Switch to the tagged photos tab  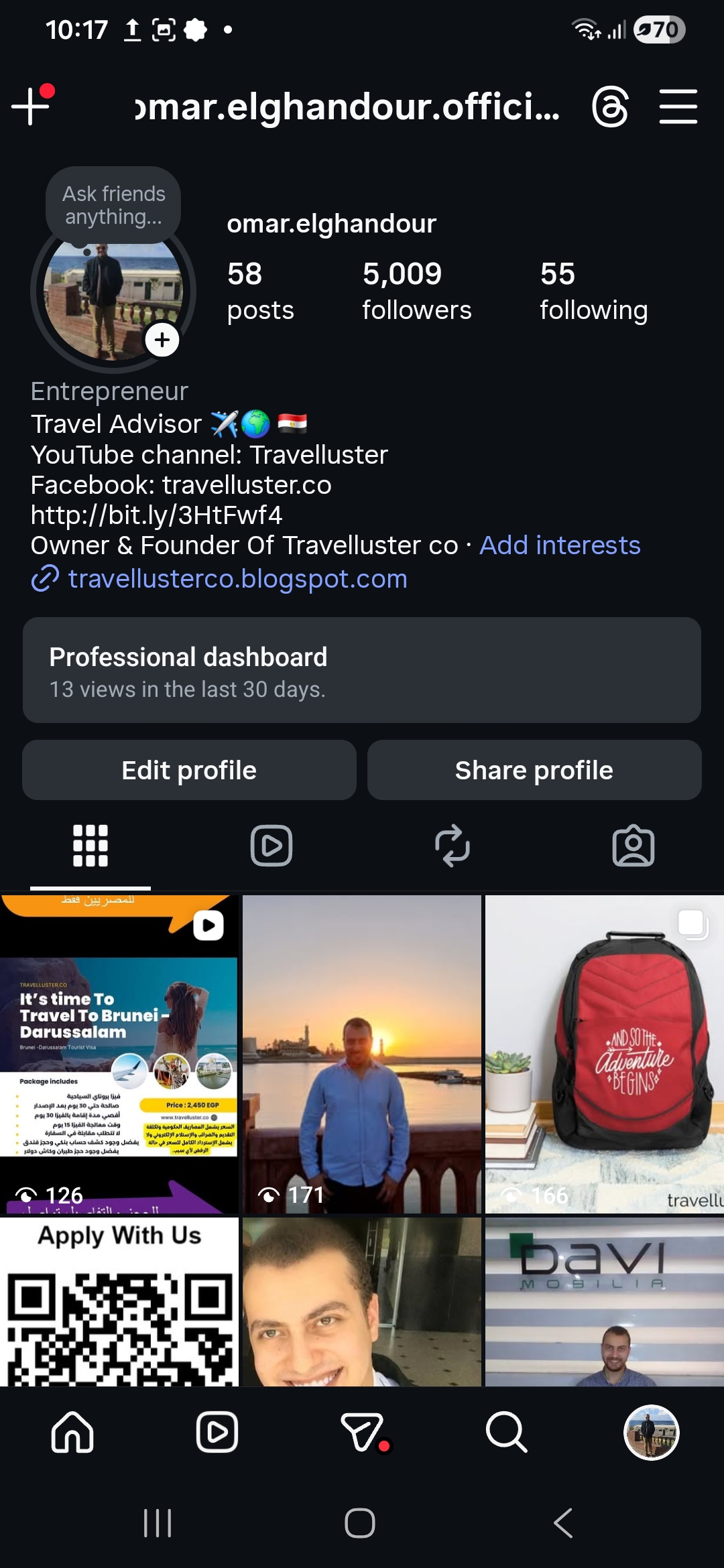click(x=633, y=846)
